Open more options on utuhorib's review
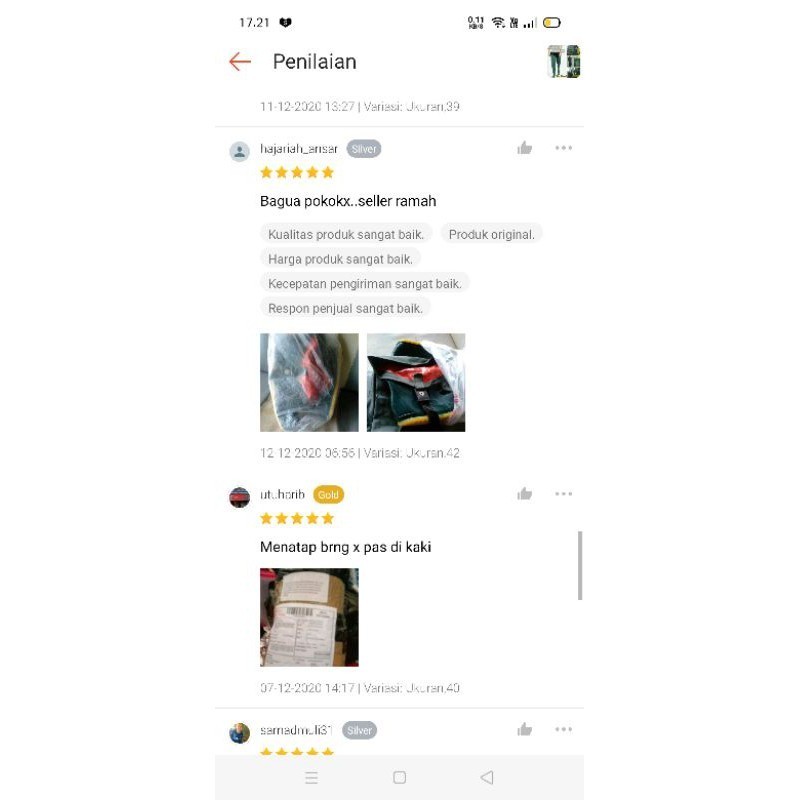The height and width of the screenshot is (800, 800). coord(564,494)
